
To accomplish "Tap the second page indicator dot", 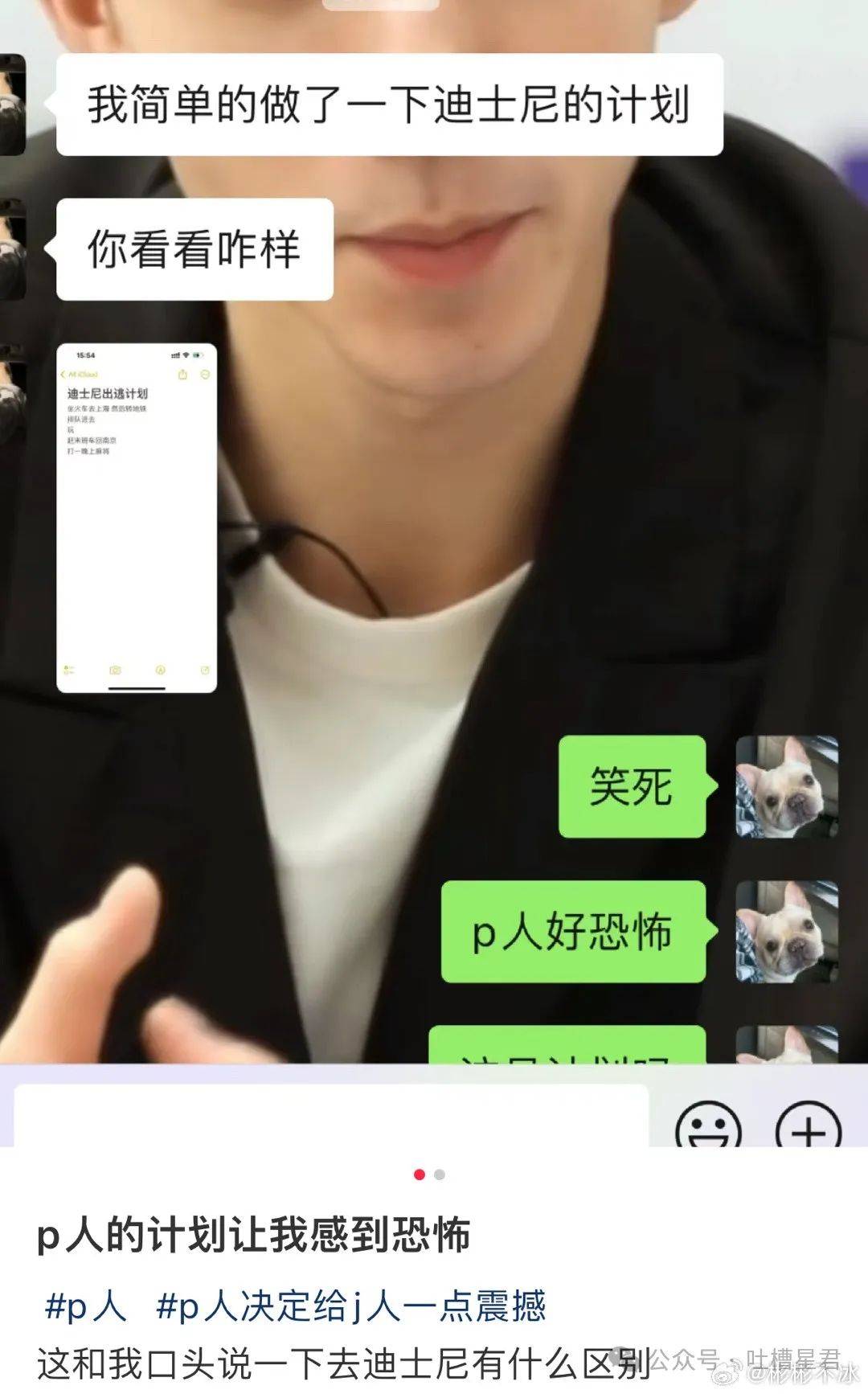I will coord(440,1175).
